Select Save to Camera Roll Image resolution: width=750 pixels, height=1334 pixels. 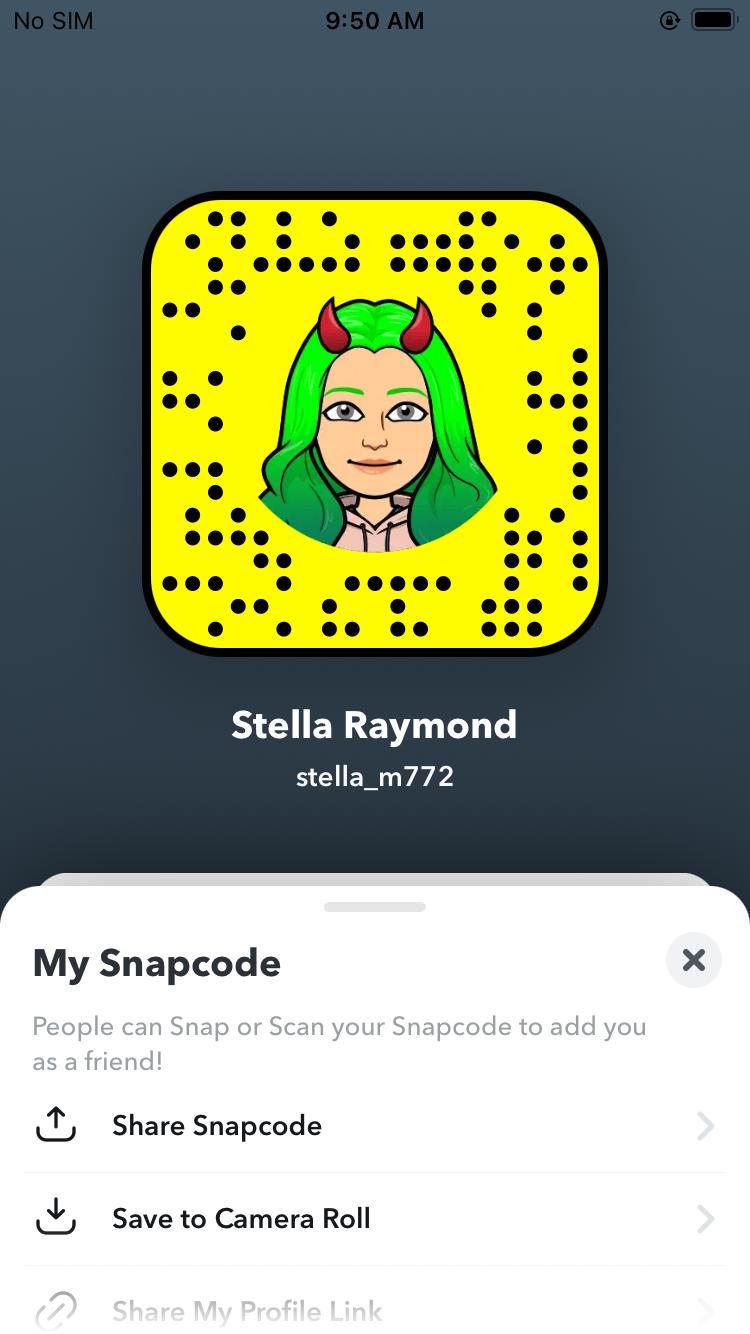coord(241,1219)
